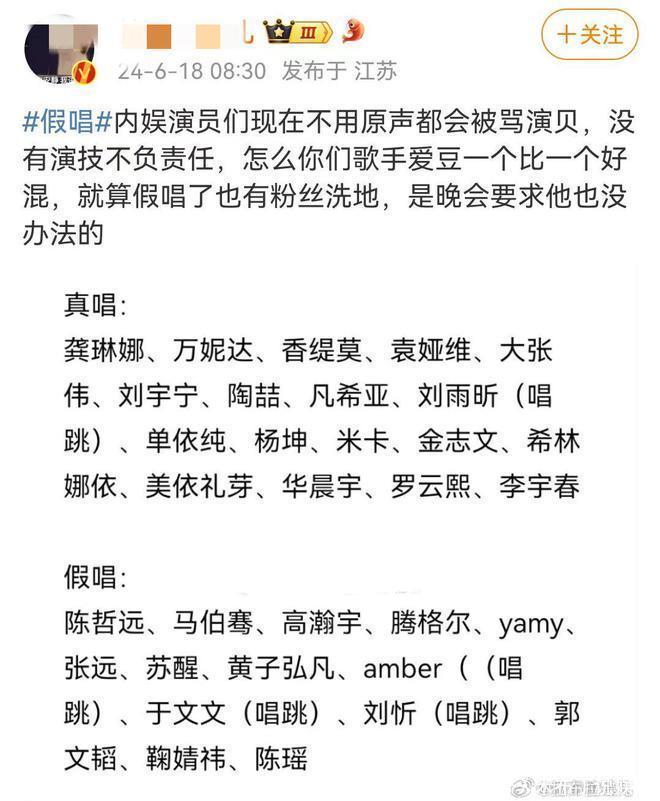Follow this Weibo author with +关注
The image size is (660, 801).
[589, 34]
